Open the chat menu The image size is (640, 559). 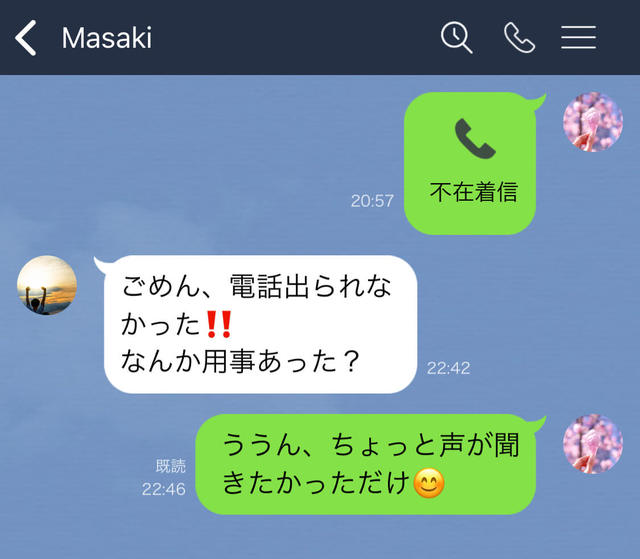[x=578, y=38]
